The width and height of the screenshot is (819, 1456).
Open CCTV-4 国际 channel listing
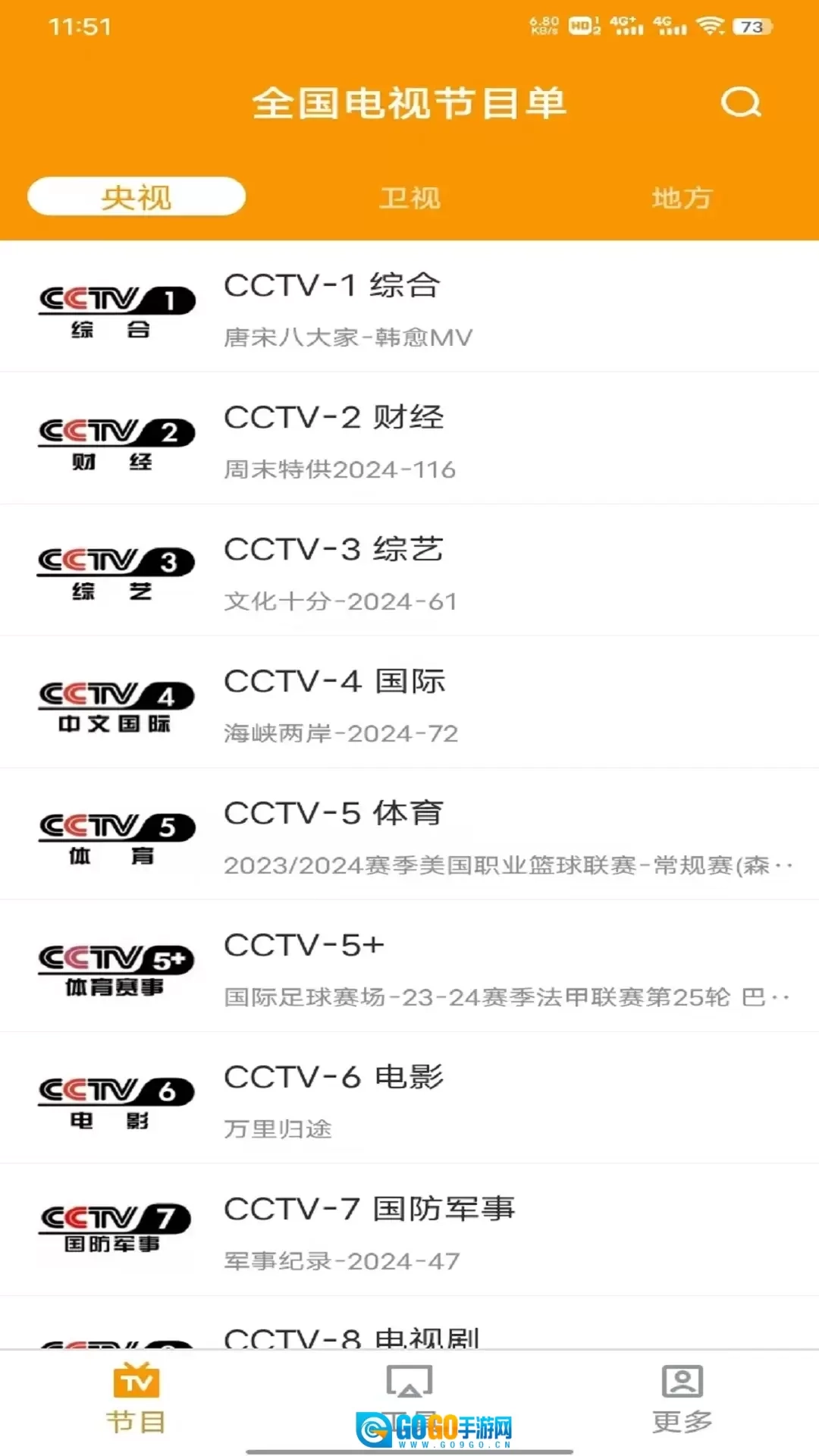[x=409, y=703]
